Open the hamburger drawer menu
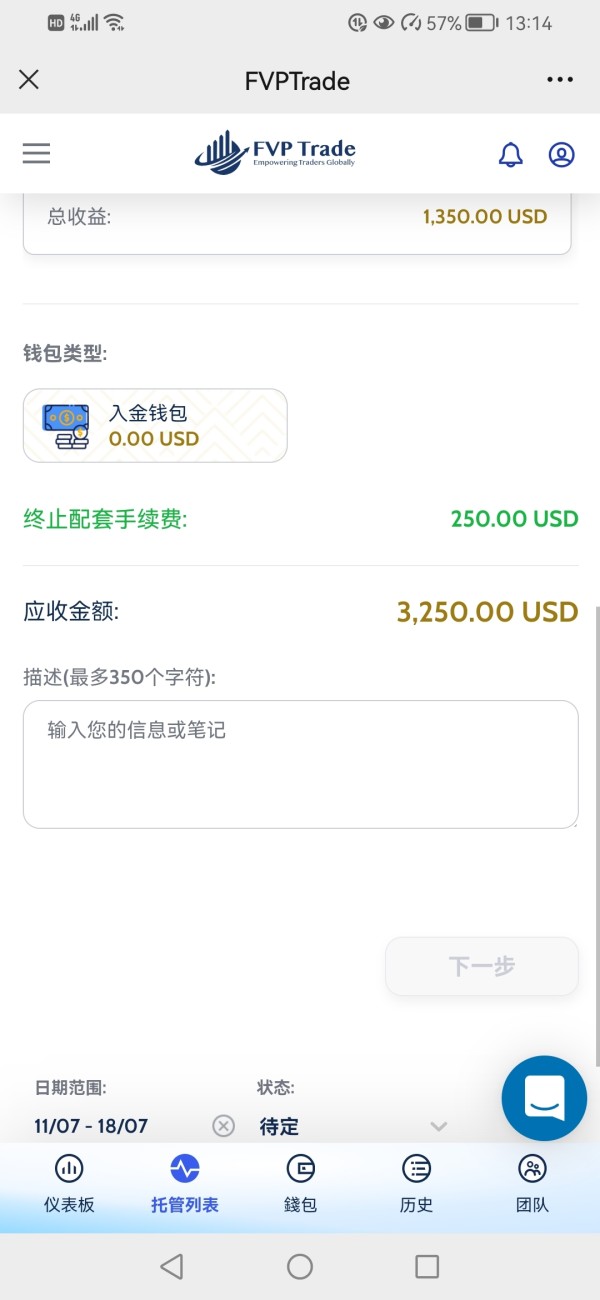The image size is (600, 1300). click(36, 153)
